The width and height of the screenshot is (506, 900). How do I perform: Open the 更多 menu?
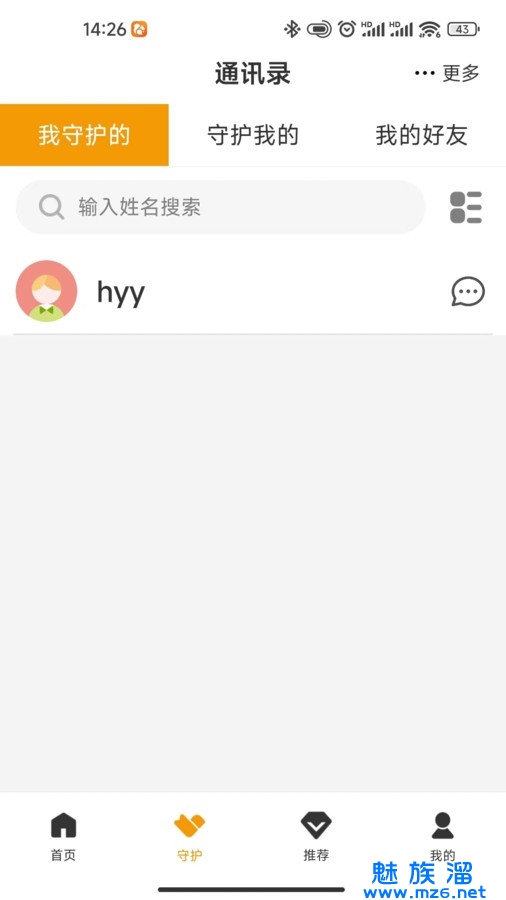(446, 73)
